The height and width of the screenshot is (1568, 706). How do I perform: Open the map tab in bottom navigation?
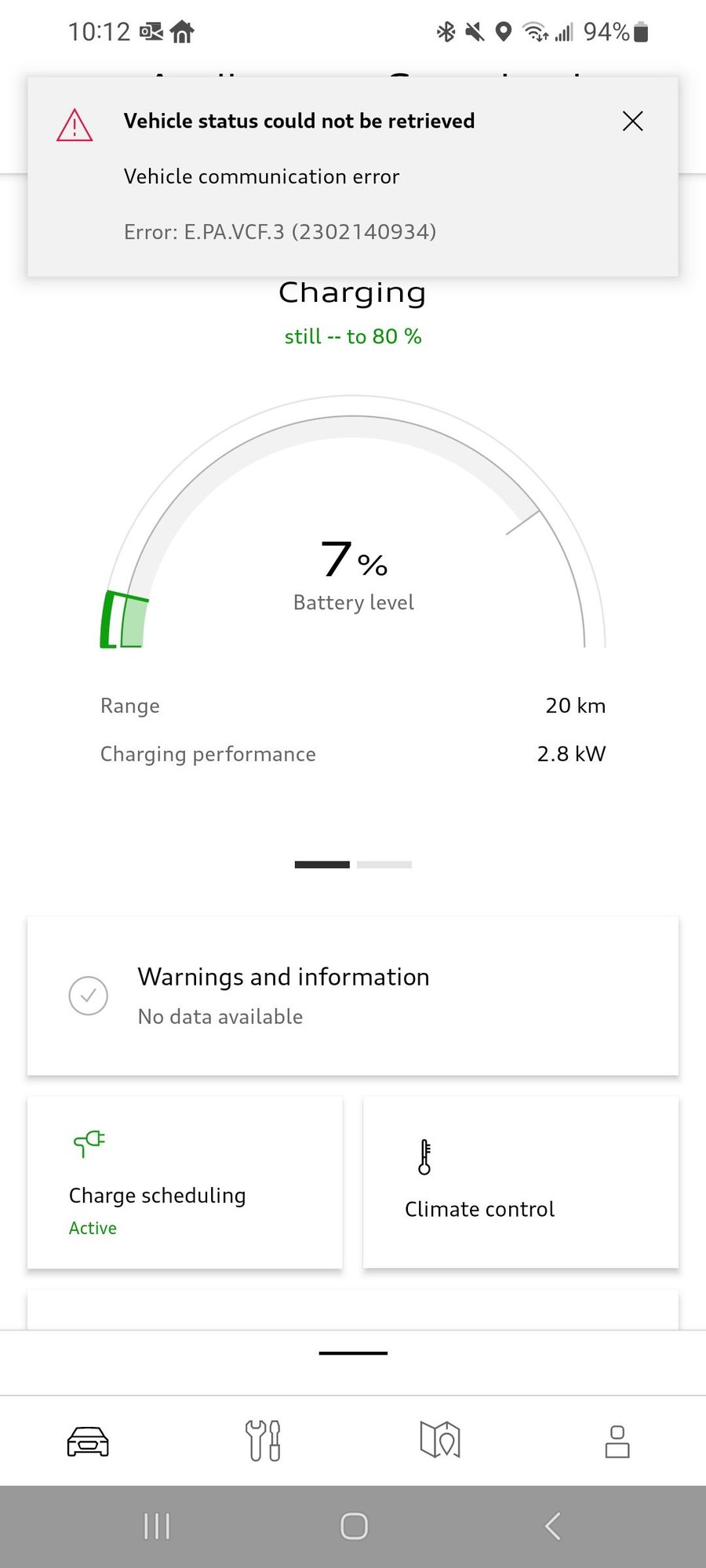439,1443
